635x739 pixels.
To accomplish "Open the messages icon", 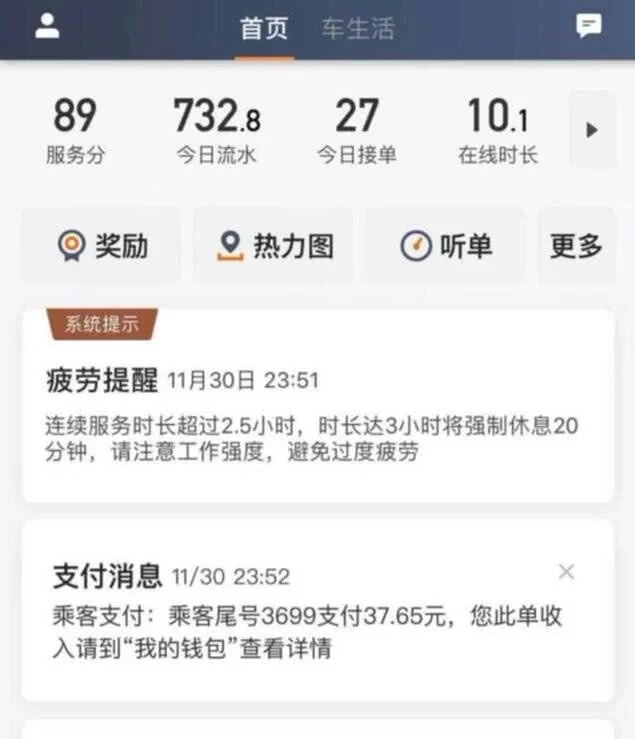I will tap(589, 27).
